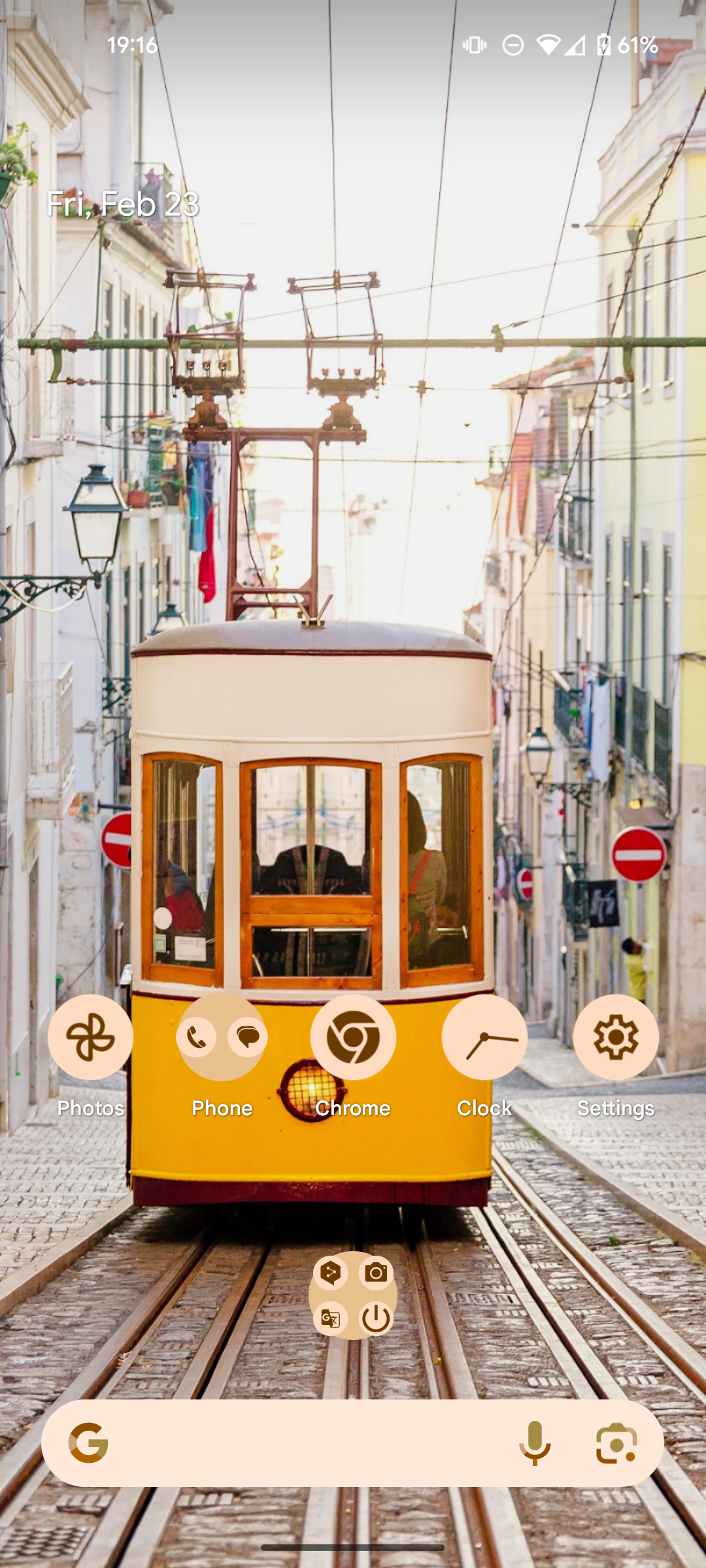
Task: Open Settings
Action: click(x=615, y=1037)
